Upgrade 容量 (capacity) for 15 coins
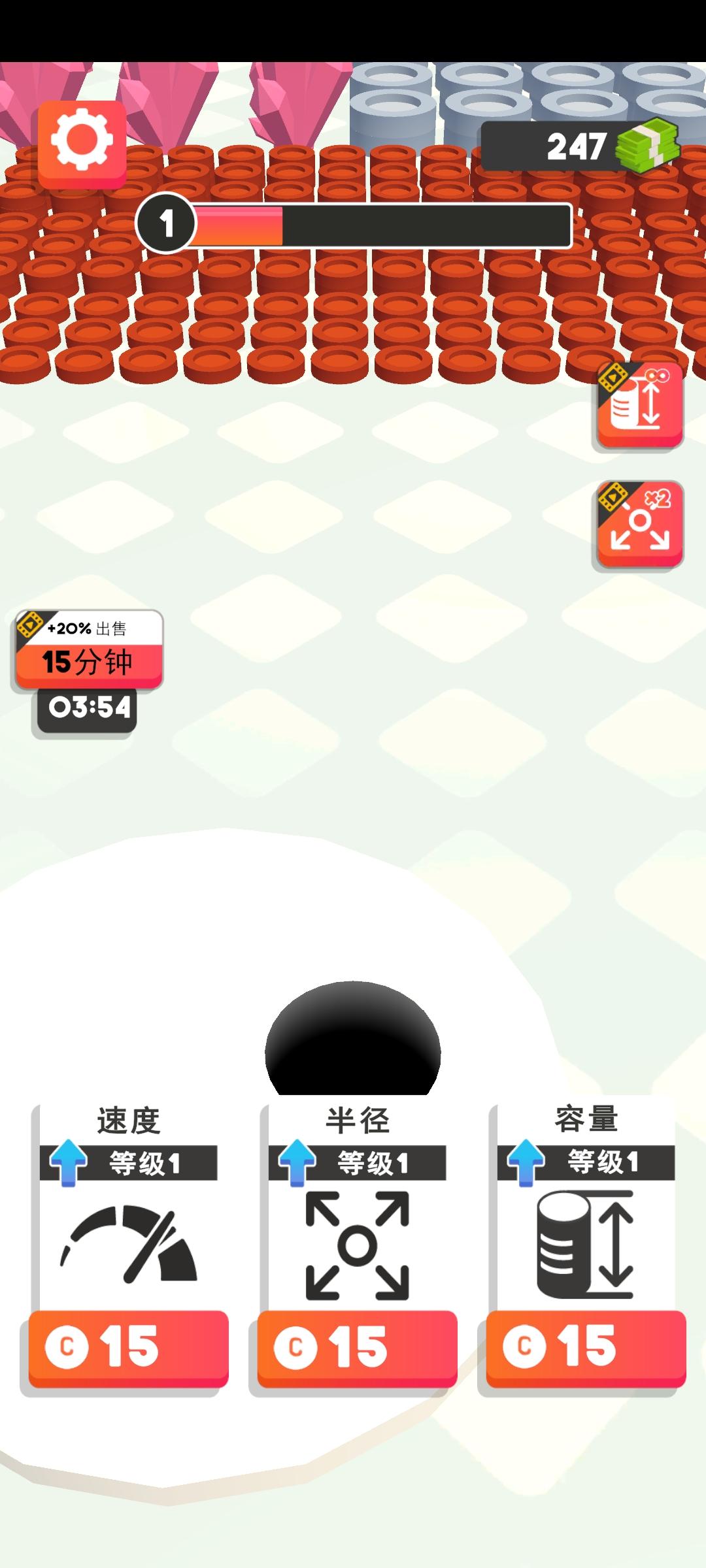706x1568 pixels. 586,1347
